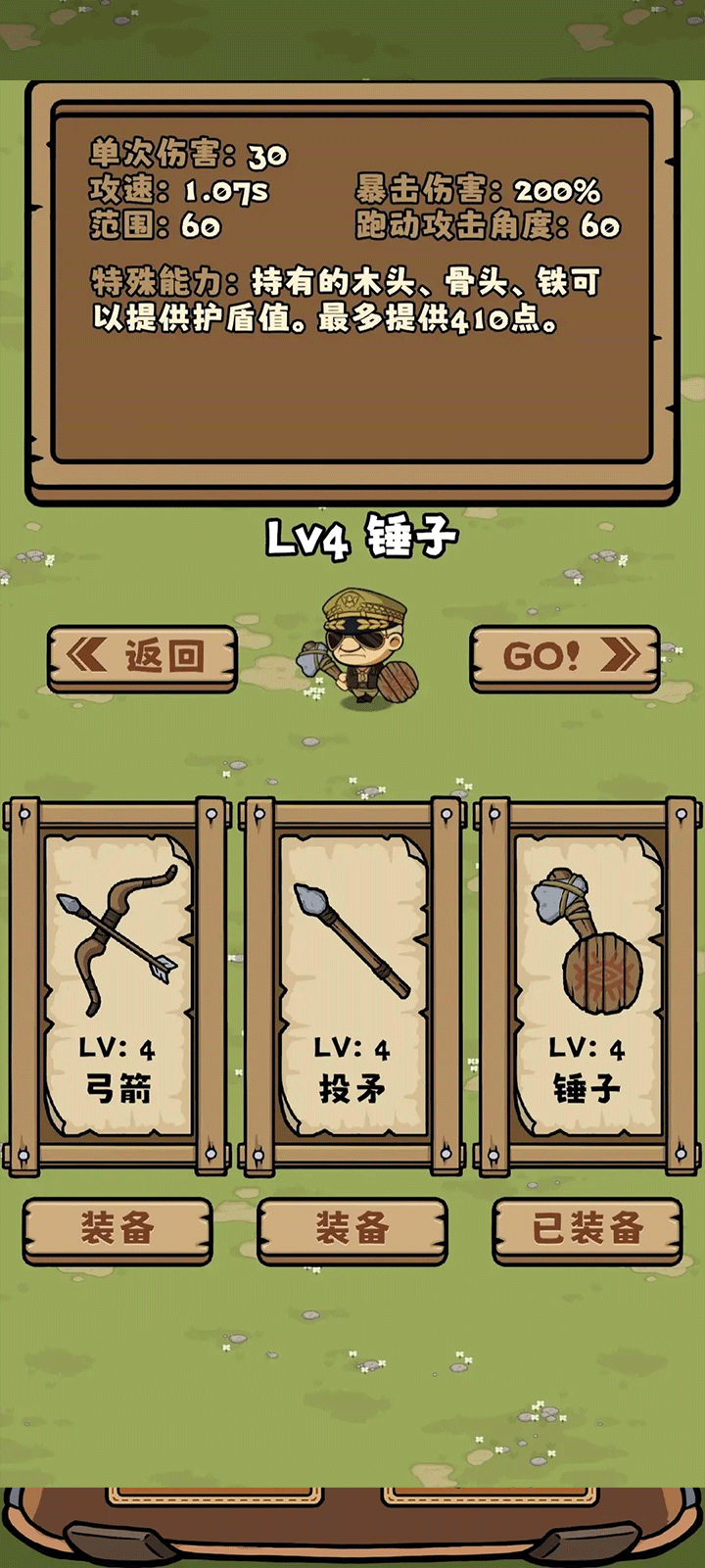Tap the 返回 back button
The image size is (705, 1568).
coord(143,657)
